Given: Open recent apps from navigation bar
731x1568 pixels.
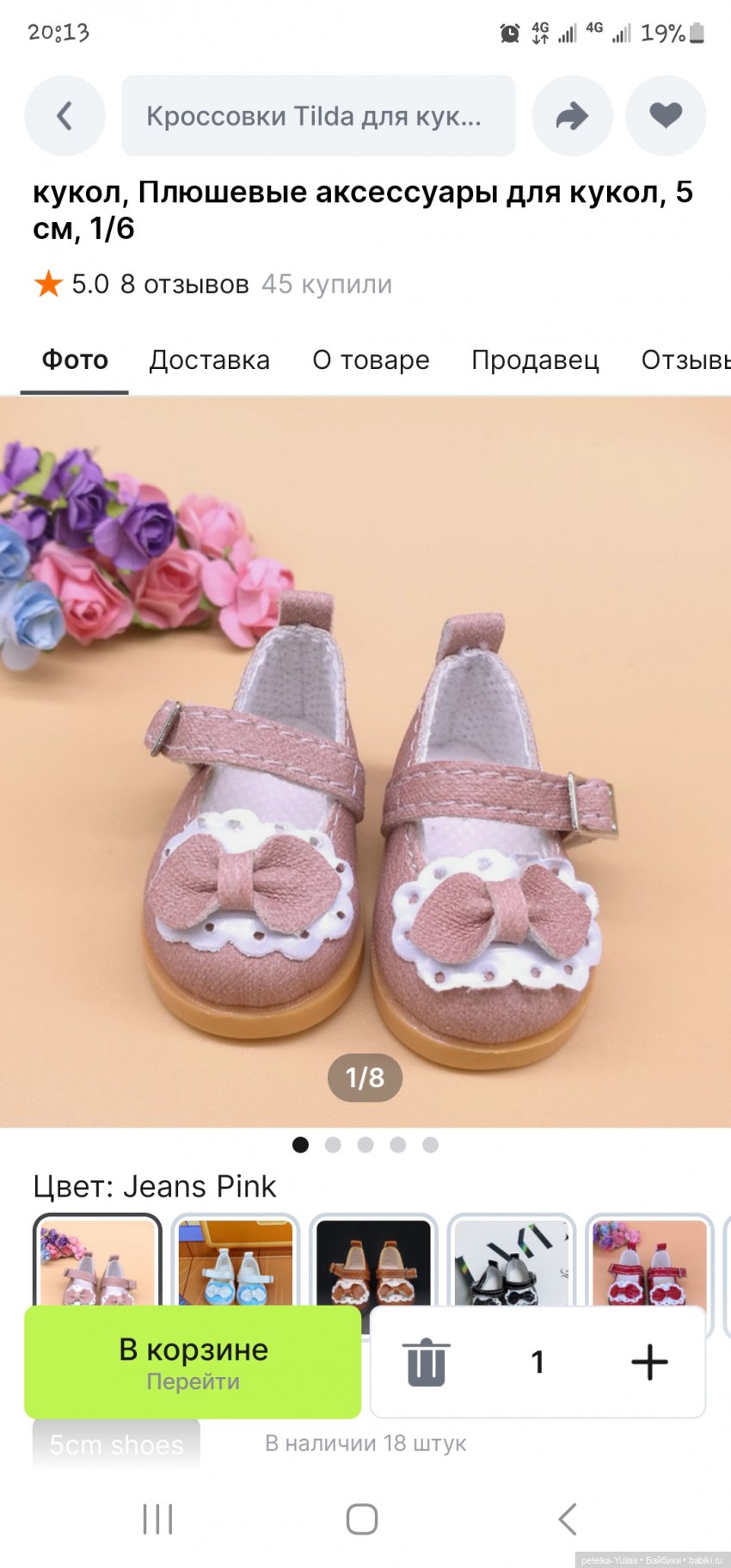Looking at the screenshot, I should pos(157,1519).
